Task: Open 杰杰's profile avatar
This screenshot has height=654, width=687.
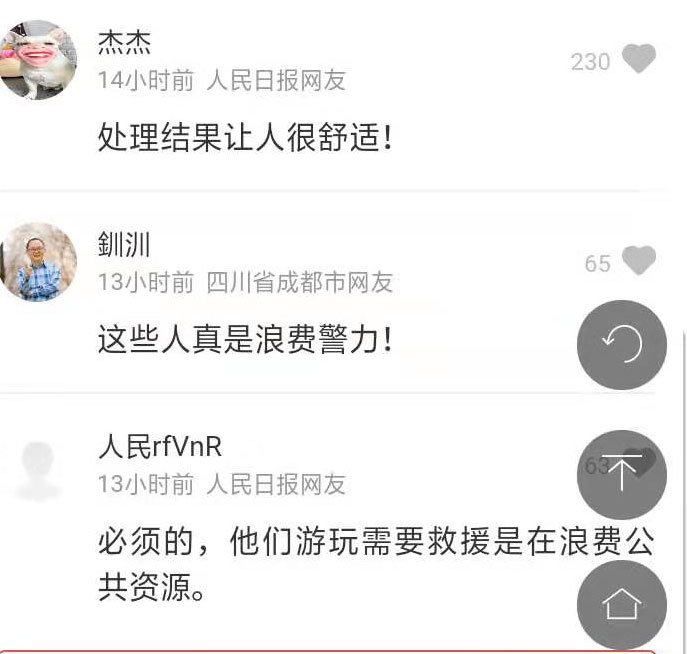Action: coord(37,60)
